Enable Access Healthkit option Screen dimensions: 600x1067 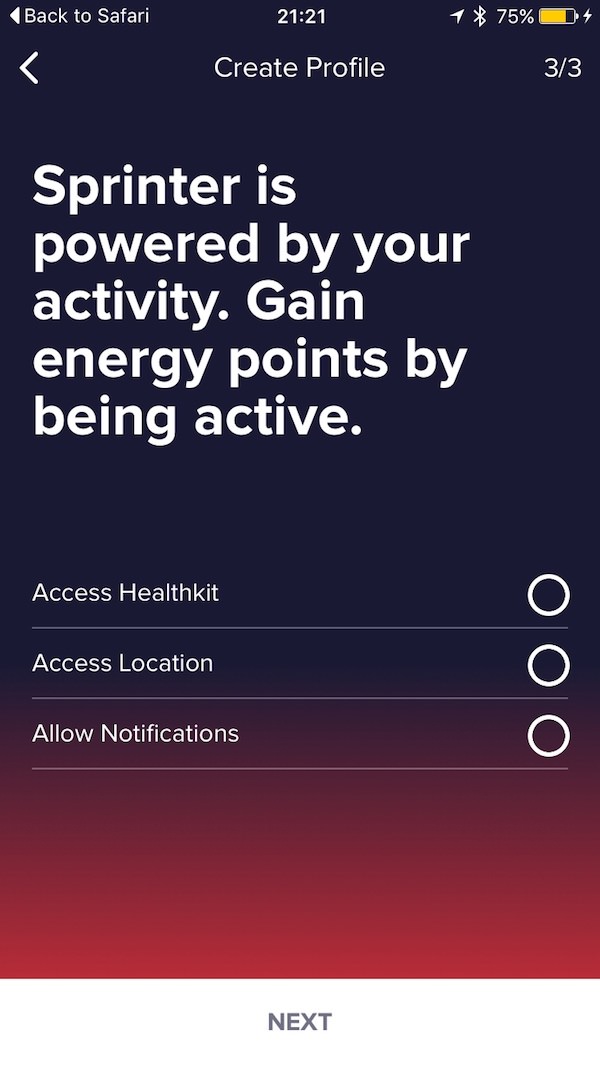(548, 595)
